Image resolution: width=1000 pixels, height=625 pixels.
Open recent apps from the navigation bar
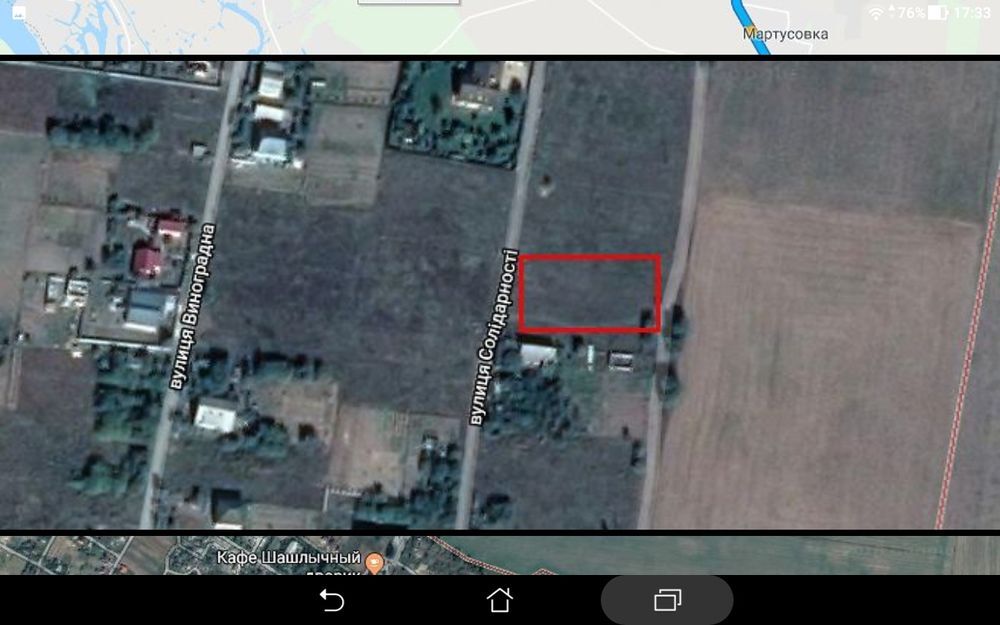click(x=667, y=600)
